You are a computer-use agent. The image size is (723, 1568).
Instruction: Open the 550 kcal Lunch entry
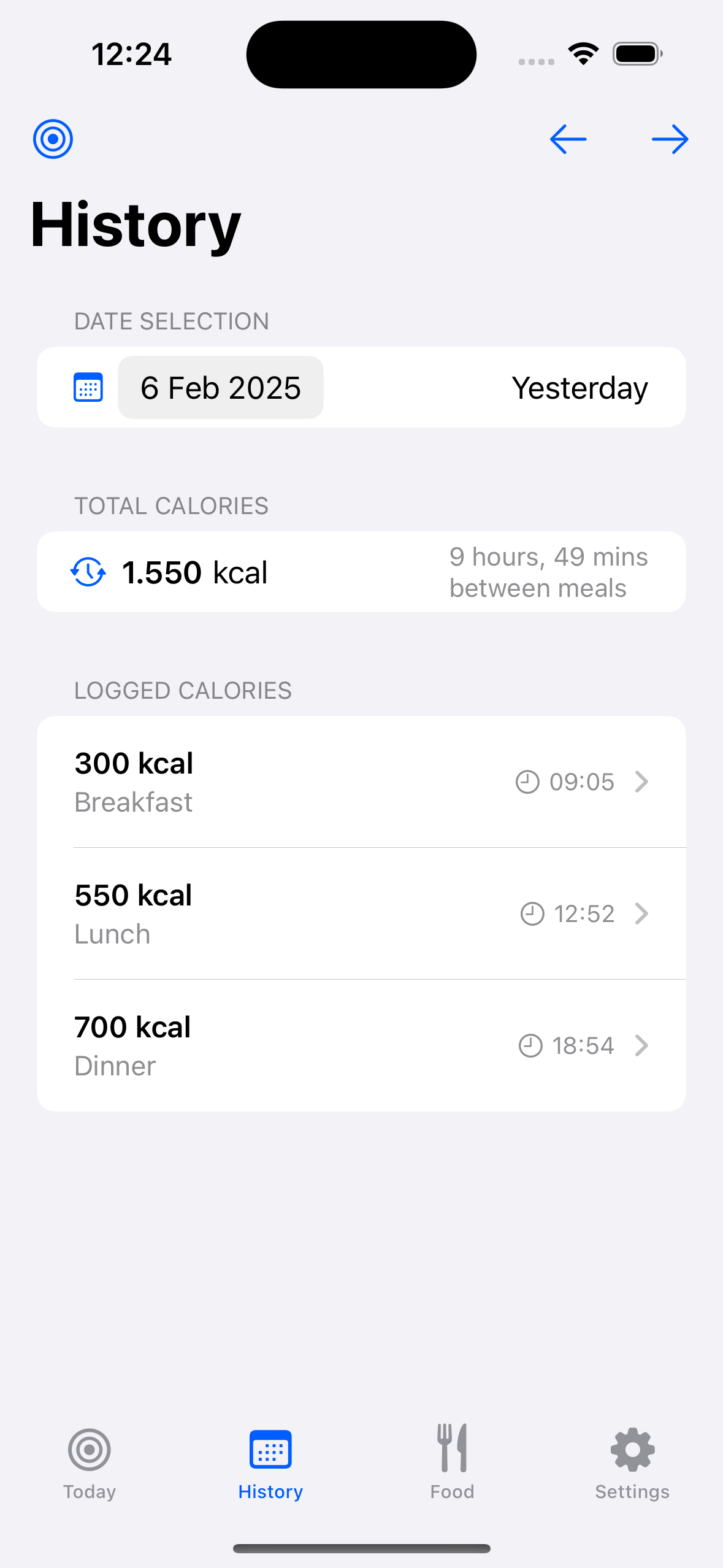click(x=361, y=914)
